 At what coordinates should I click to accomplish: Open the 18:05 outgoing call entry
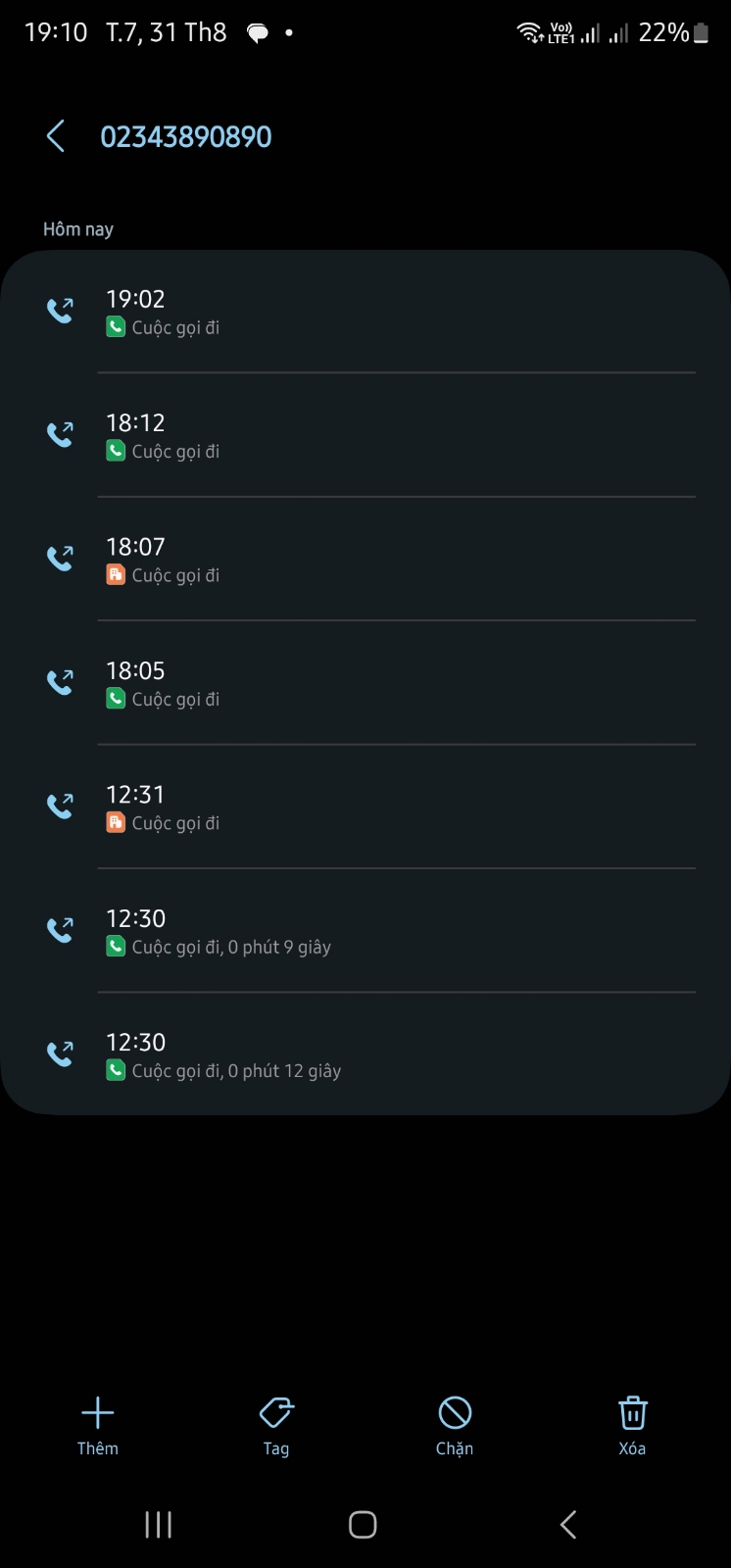click(x=365, y=683)
